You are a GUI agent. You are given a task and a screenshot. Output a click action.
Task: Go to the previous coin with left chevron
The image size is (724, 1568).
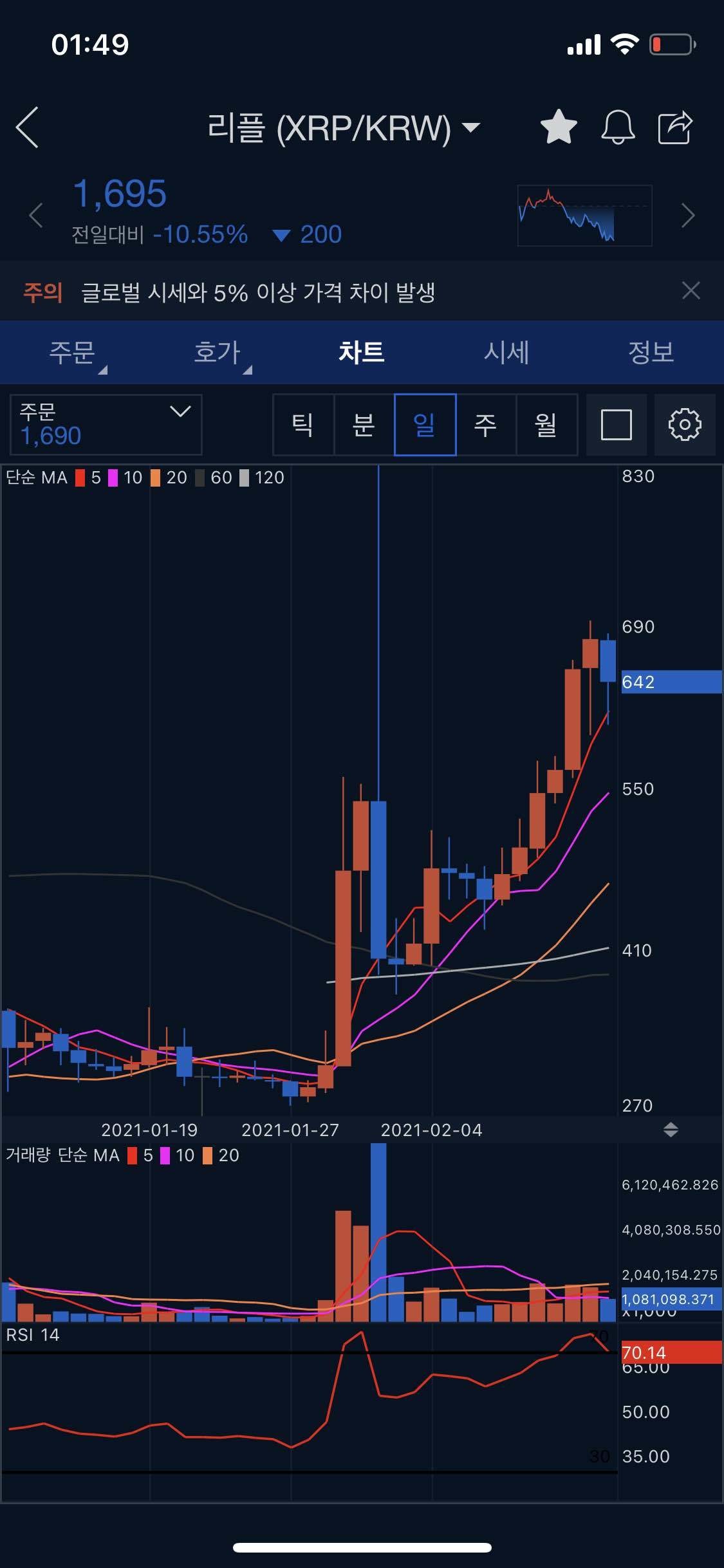[x=37, y=215]
